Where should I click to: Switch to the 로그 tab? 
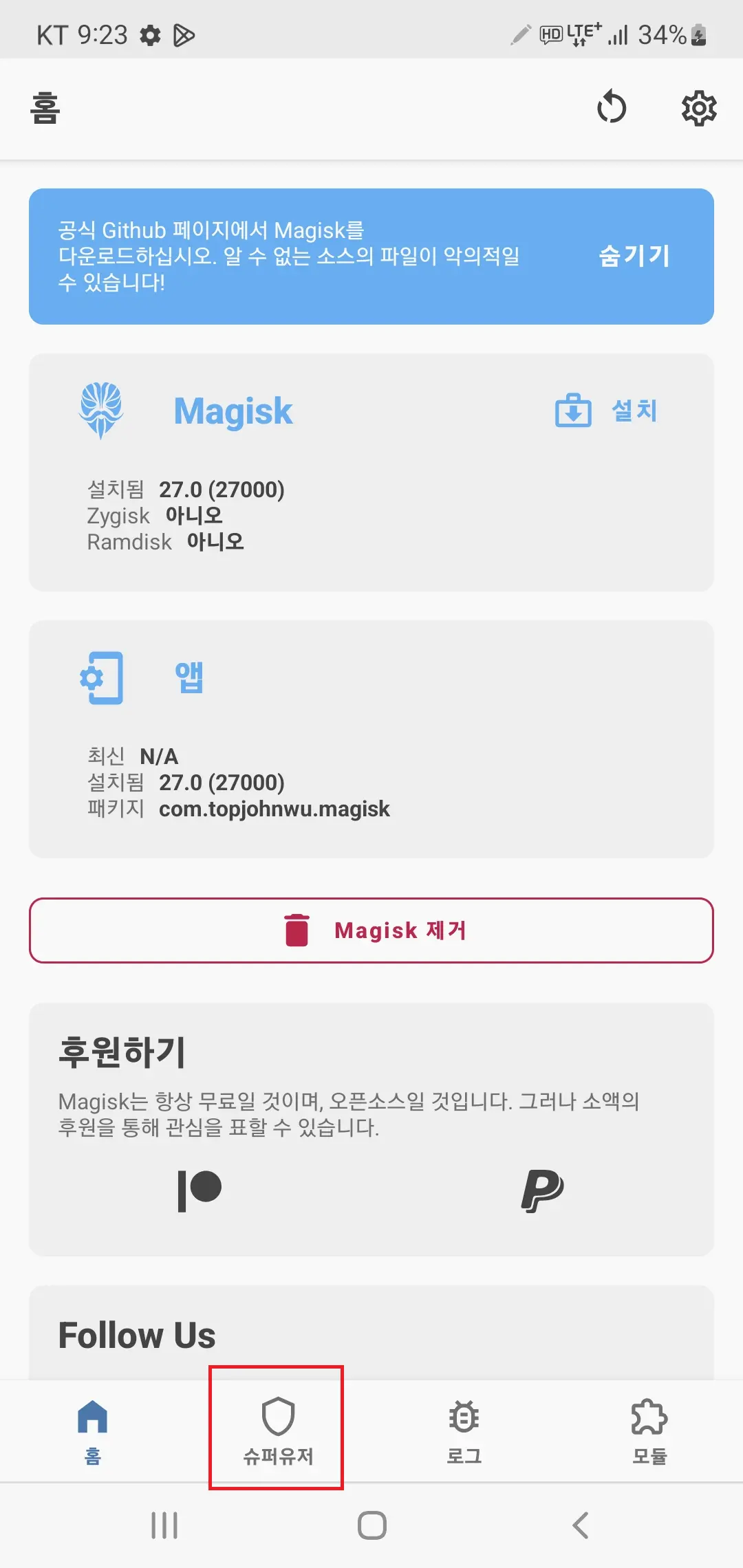pyautogui.click(x=464, y=1429)
